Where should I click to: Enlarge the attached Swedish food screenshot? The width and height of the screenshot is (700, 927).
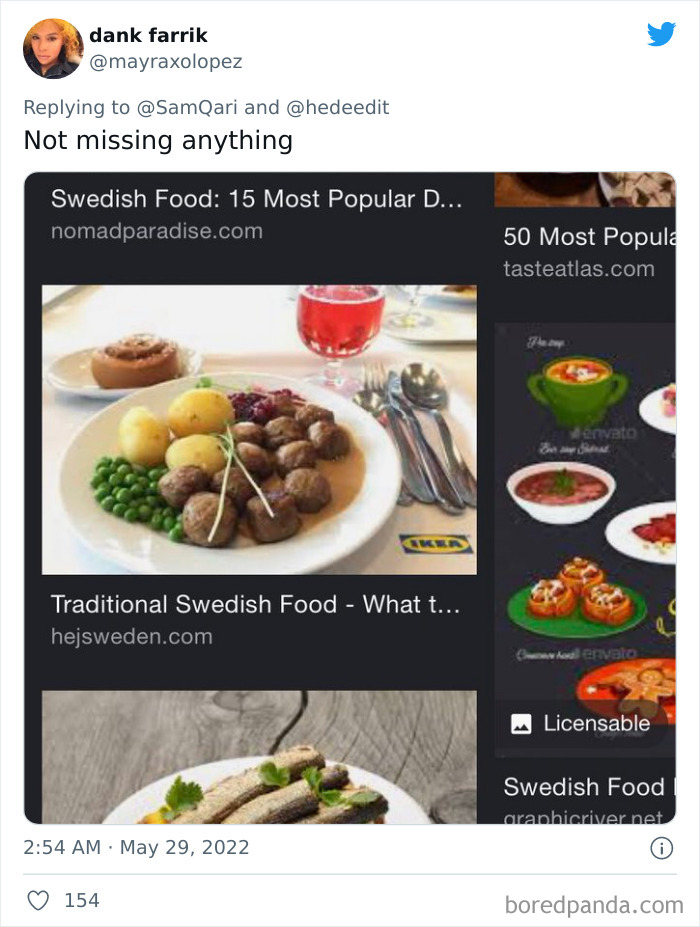[349, 498]
